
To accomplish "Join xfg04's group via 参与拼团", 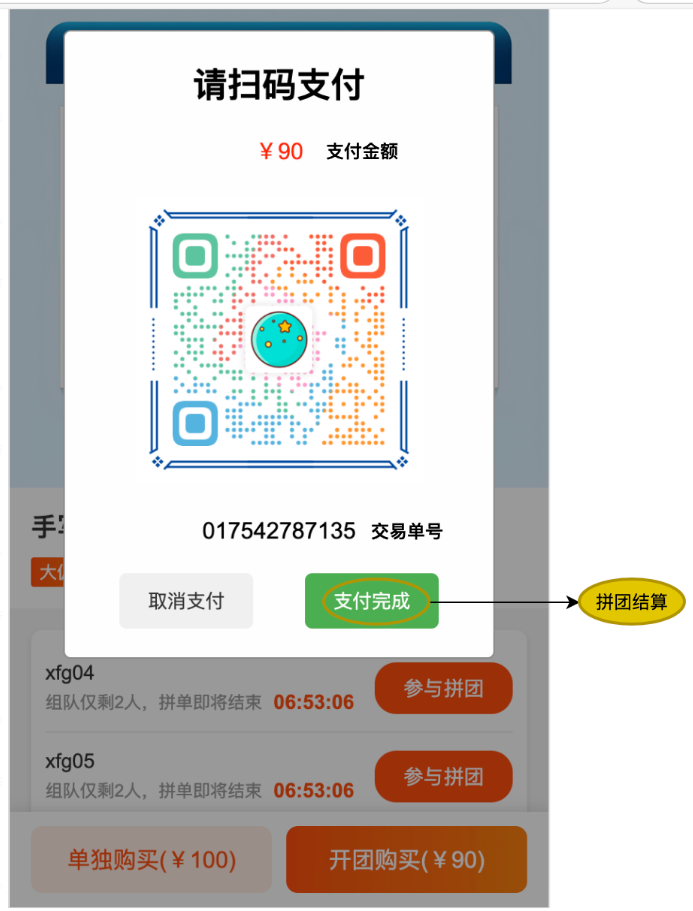I will (443, 688).
